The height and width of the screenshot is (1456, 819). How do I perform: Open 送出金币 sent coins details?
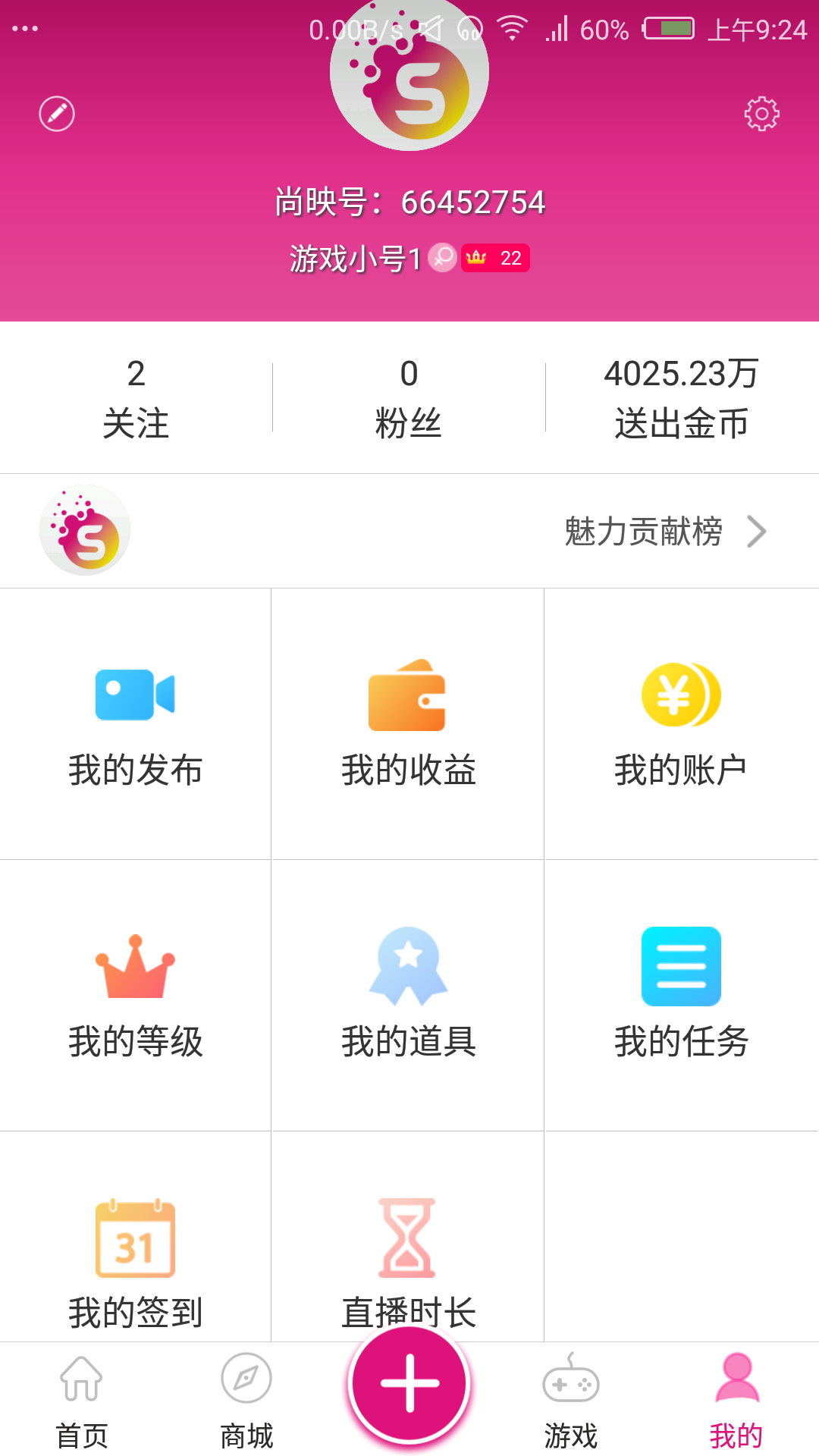coord(681,398)
